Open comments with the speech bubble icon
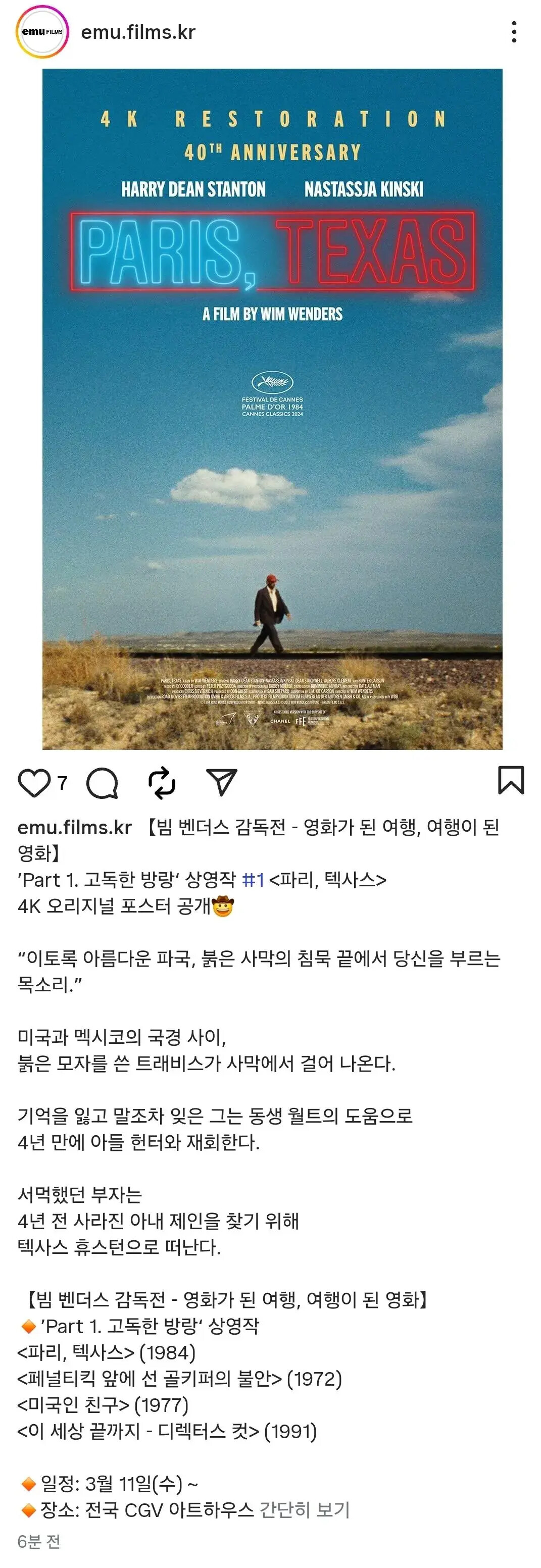 click(x=102, y=783)
